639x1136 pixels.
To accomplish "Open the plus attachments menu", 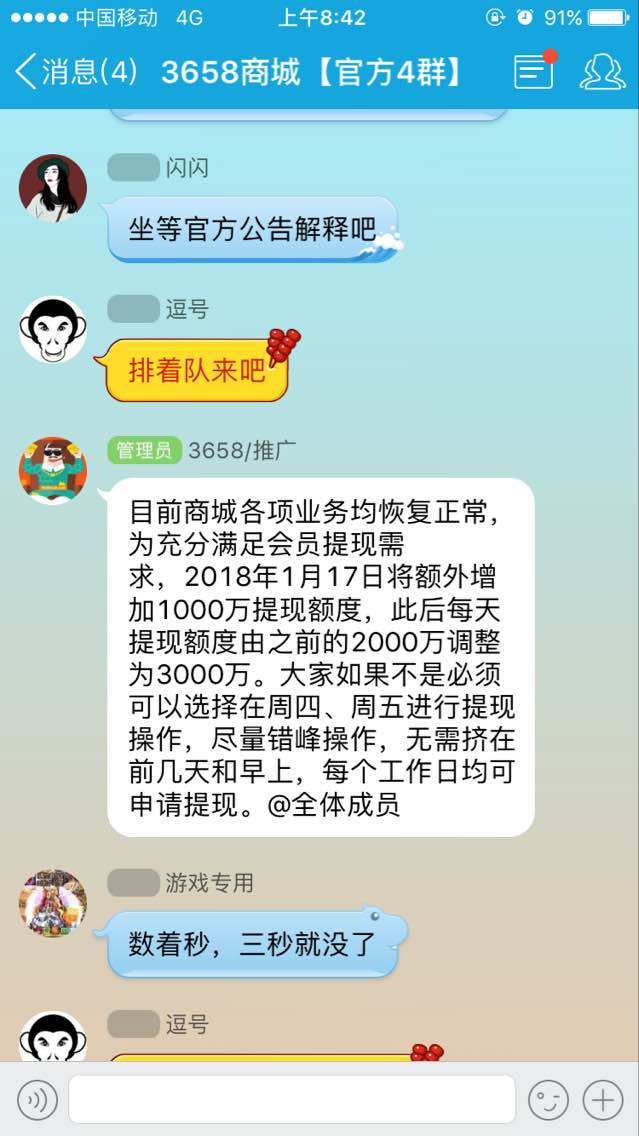I will click(x=604, y=1100).
